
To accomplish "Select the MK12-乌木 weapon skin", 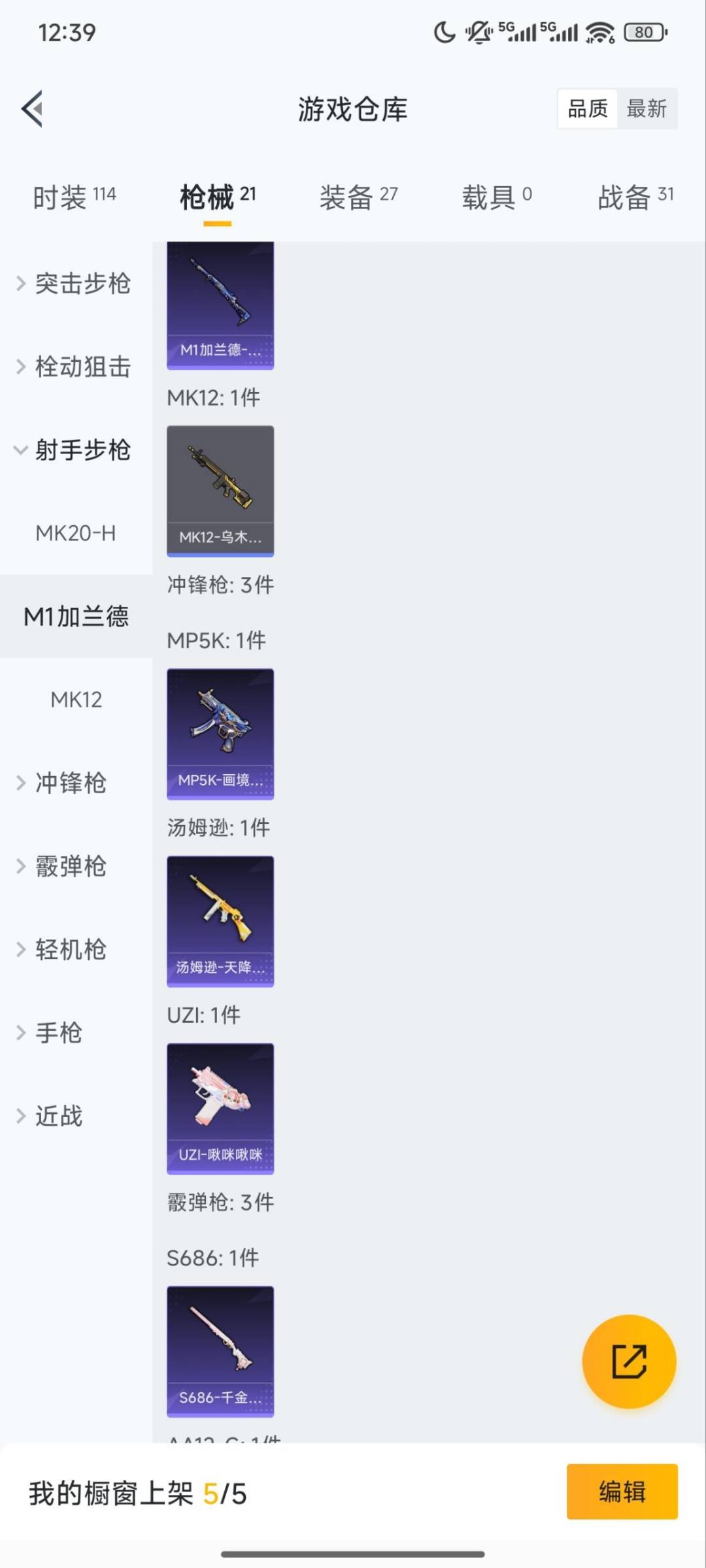I will tap(220, 491).
